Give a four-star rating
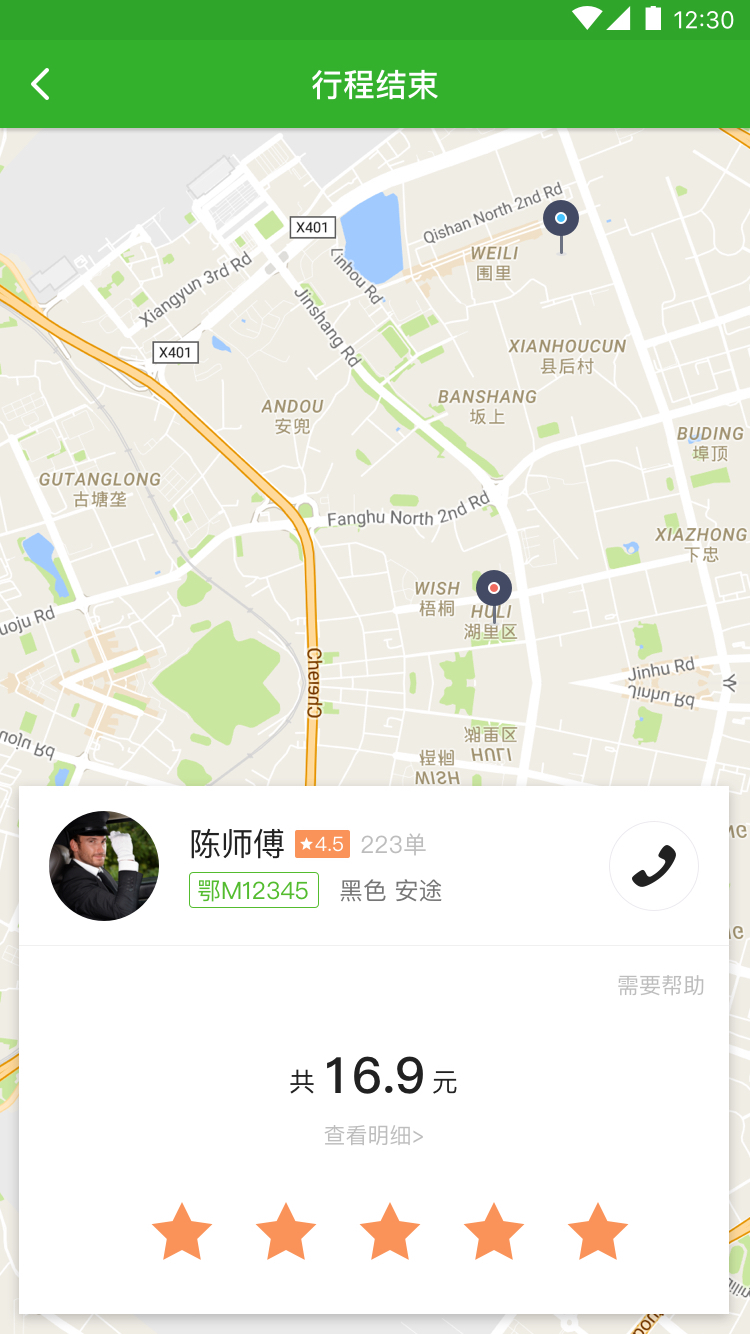The width and height of the screenshot is (750, 1334). (494, 1232)
